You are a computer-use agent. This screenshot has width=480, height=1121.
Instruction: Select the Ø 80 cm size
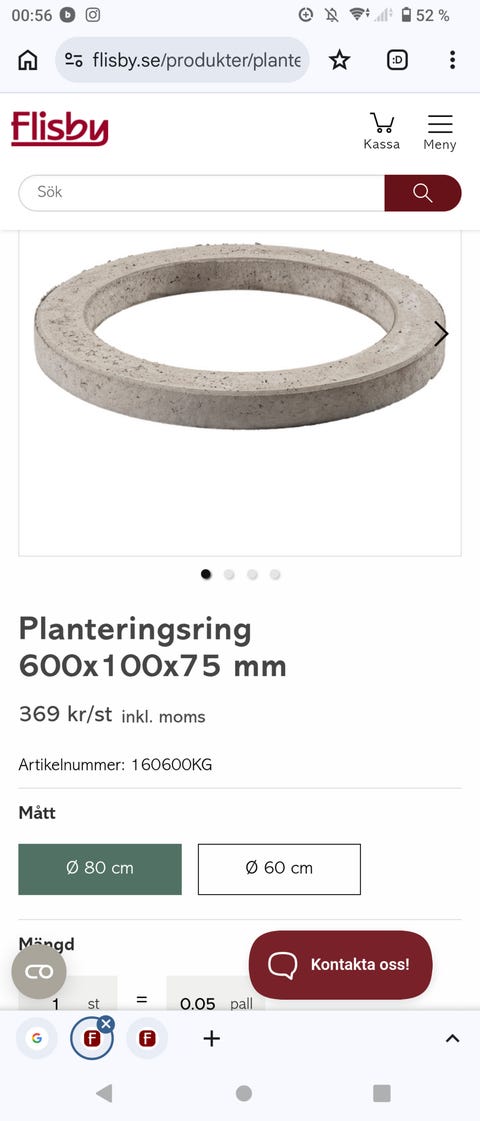[100, 869]
